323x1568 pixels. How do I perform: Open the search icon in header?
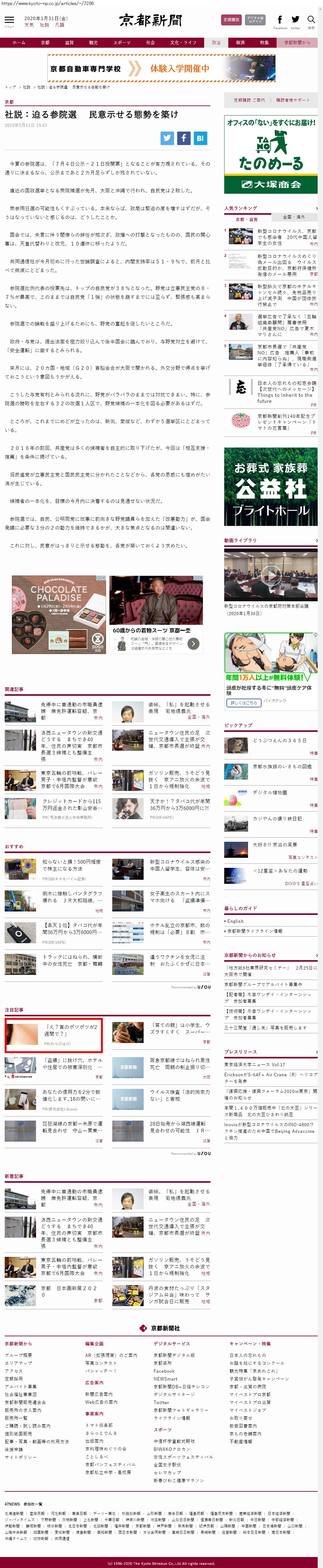tap(311, 20)
